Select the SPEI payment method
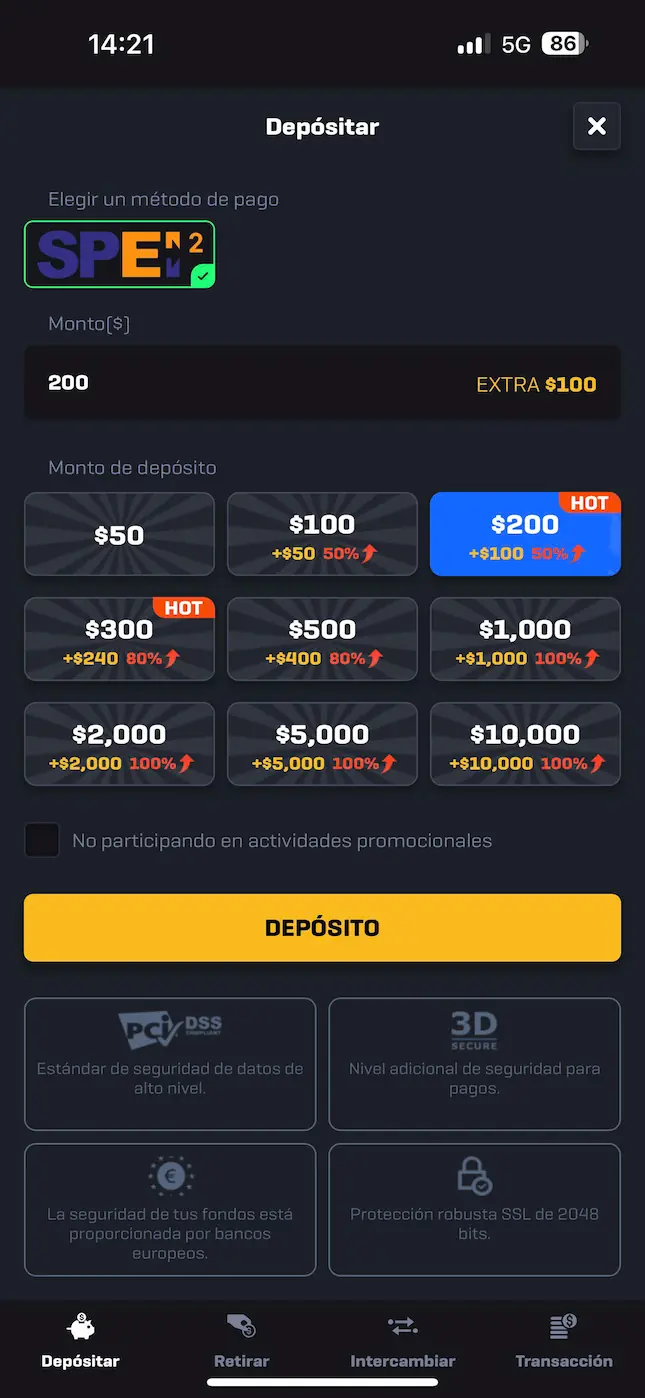 pos(119,254)
